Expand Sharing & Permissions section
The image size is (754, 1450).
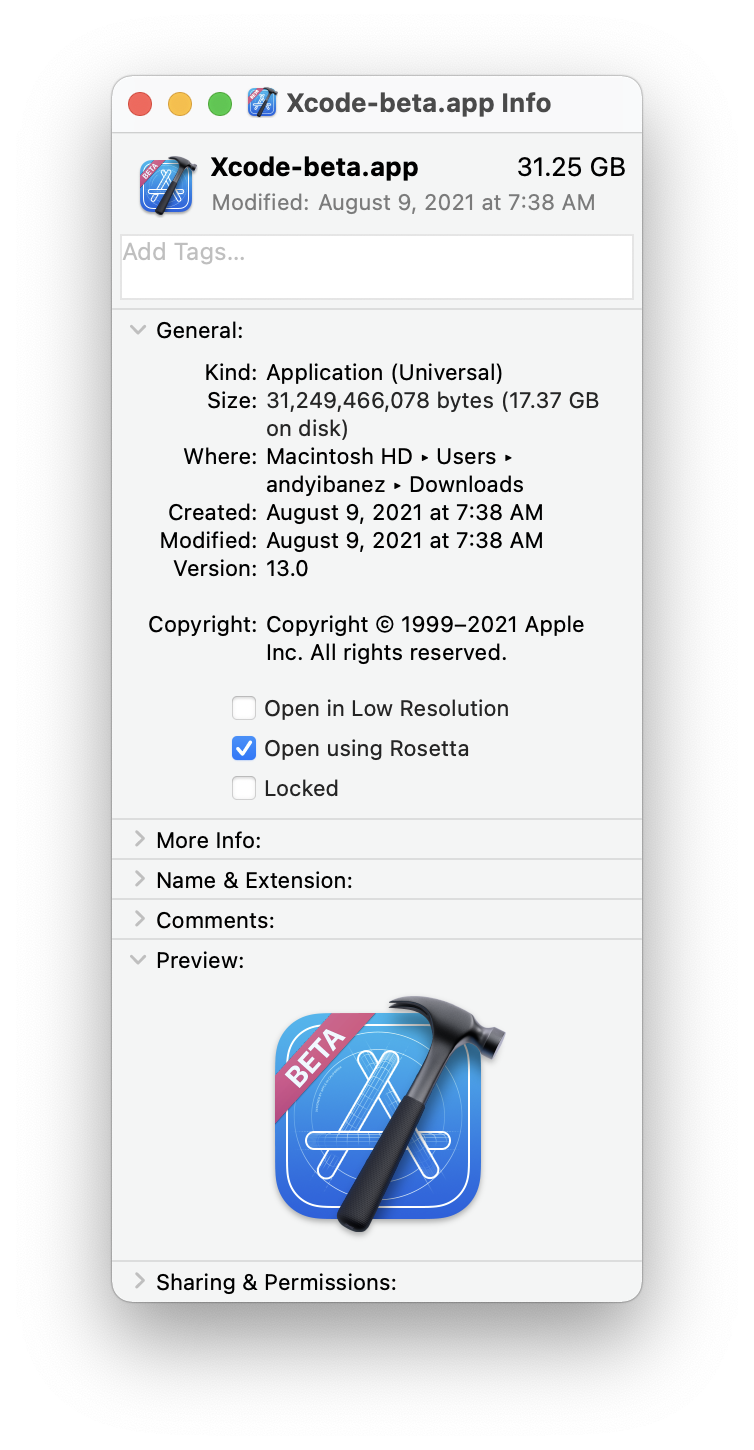tap(139, 1282)
